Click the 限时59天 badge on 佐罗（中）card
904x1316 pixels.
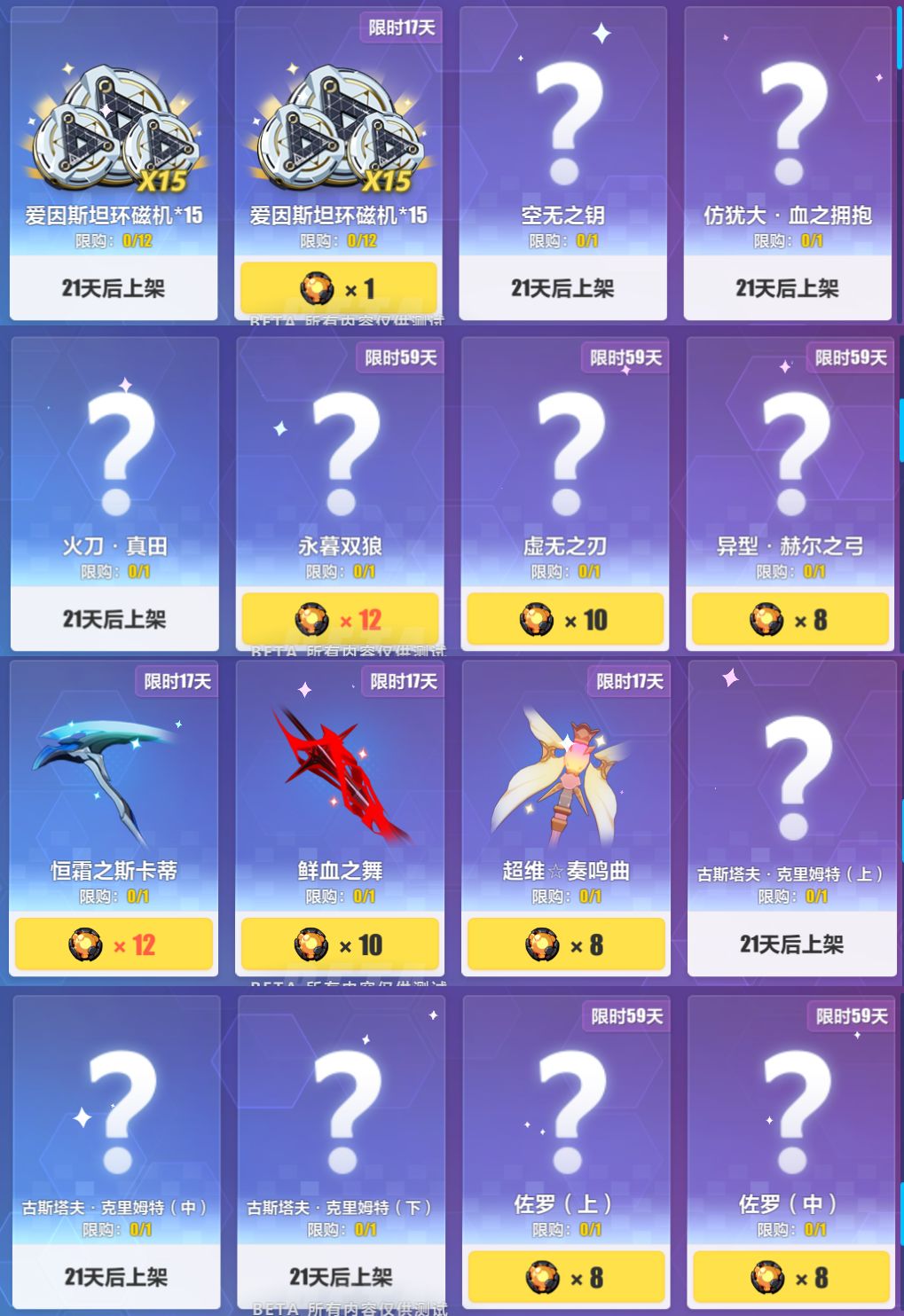tap(850, 1017)
